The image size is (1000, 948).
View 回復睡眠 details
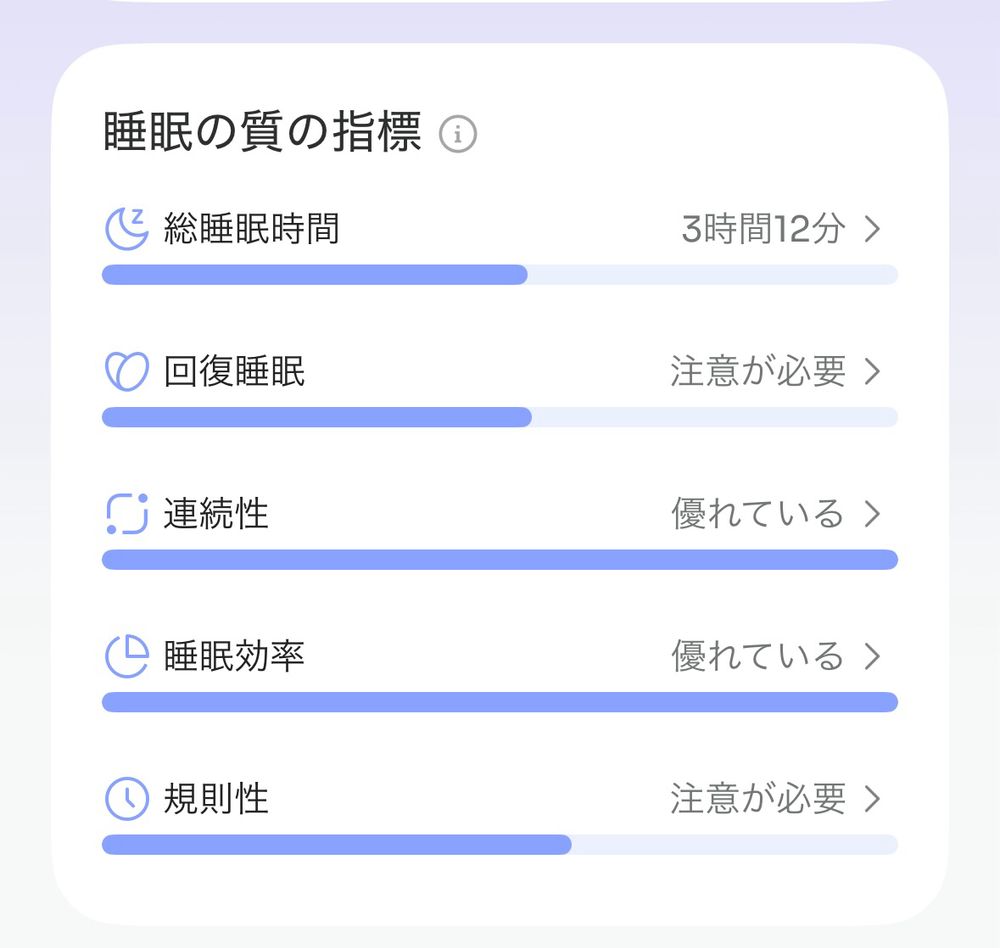(500, 372)
